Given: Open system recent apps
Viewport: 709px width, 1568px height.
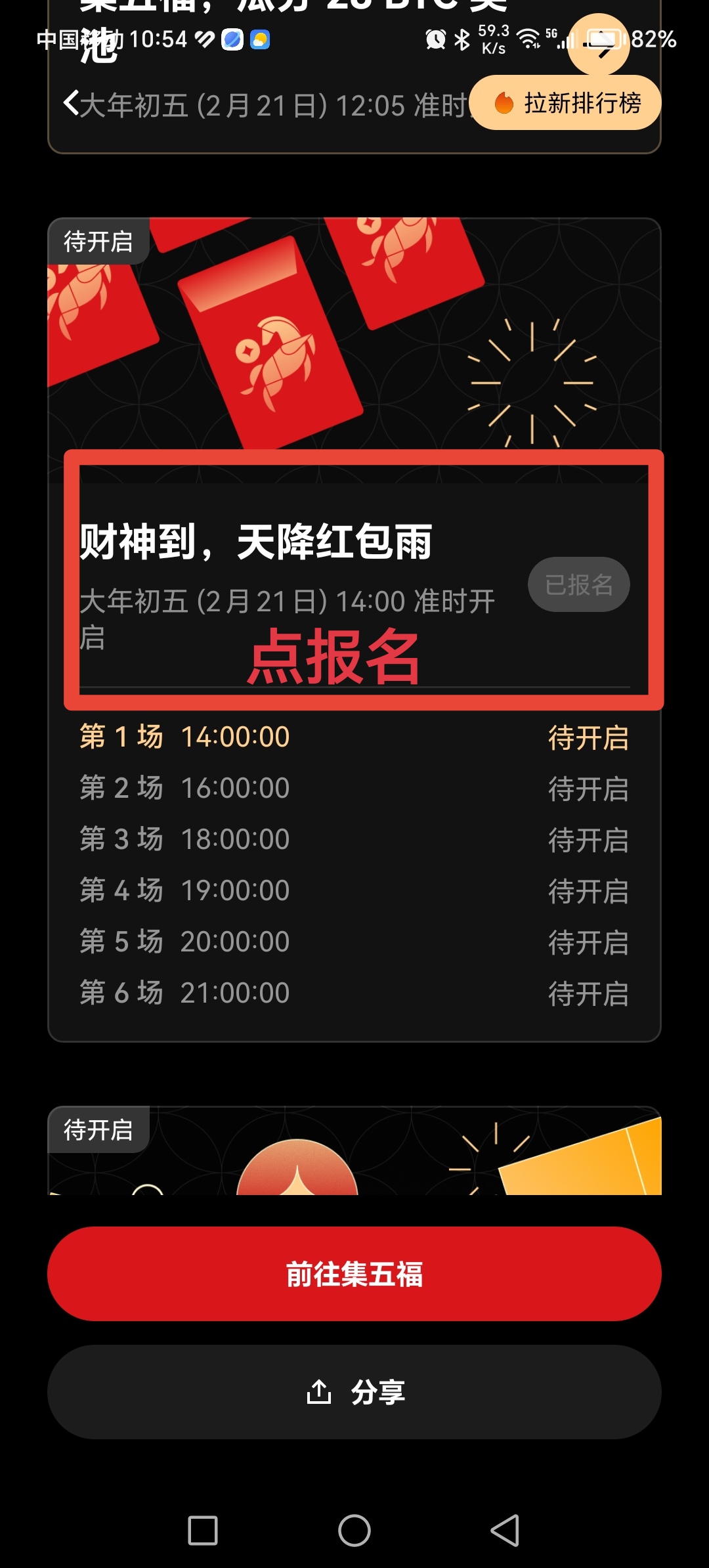Looking at the screenshot, I should 203,1531.
